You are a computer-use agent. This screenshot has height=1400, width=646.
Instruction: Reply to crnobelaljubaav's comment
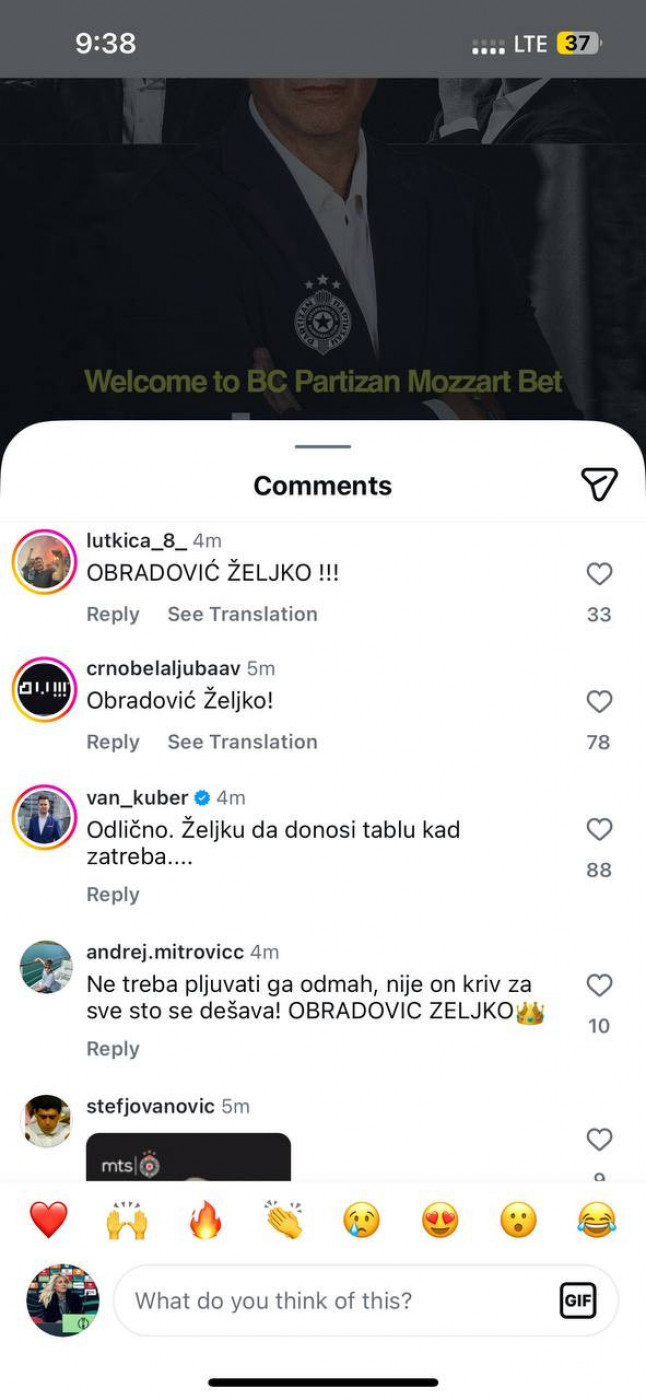coord(112,742)
